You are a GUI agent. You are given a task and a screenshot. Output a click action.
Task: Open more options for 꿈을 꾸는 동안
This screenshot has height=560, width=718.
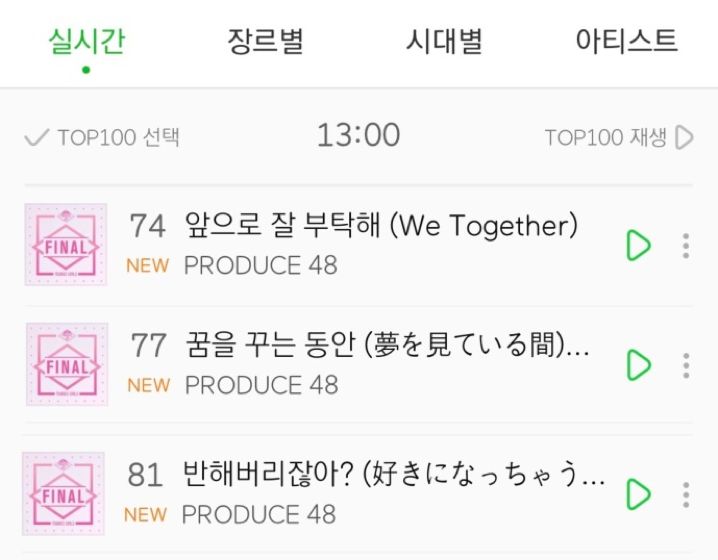[x=686, y=365]
